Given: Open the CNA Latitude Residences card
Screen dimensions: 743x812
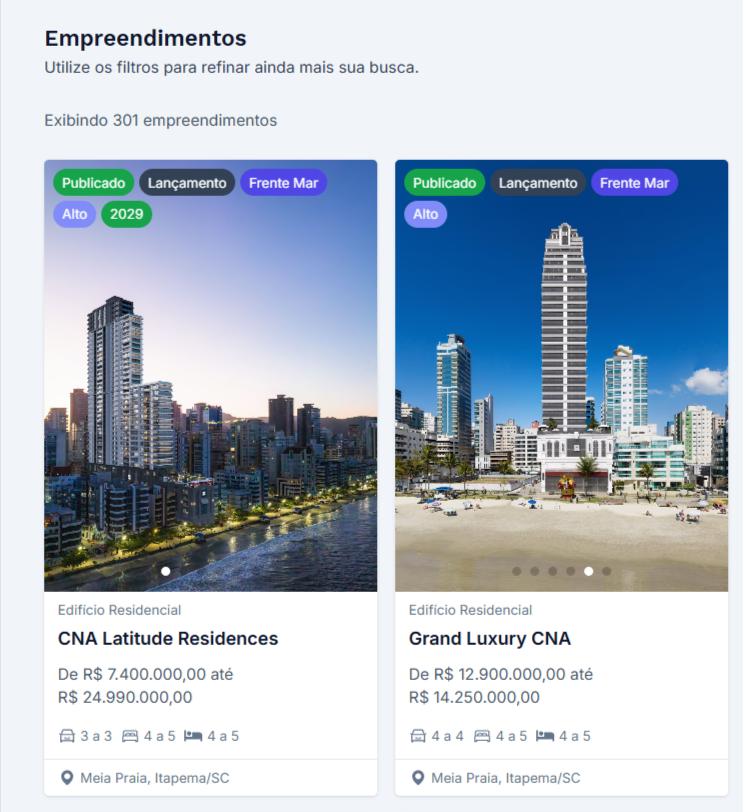Looking at the screenshot, I should tap(168, 638).
